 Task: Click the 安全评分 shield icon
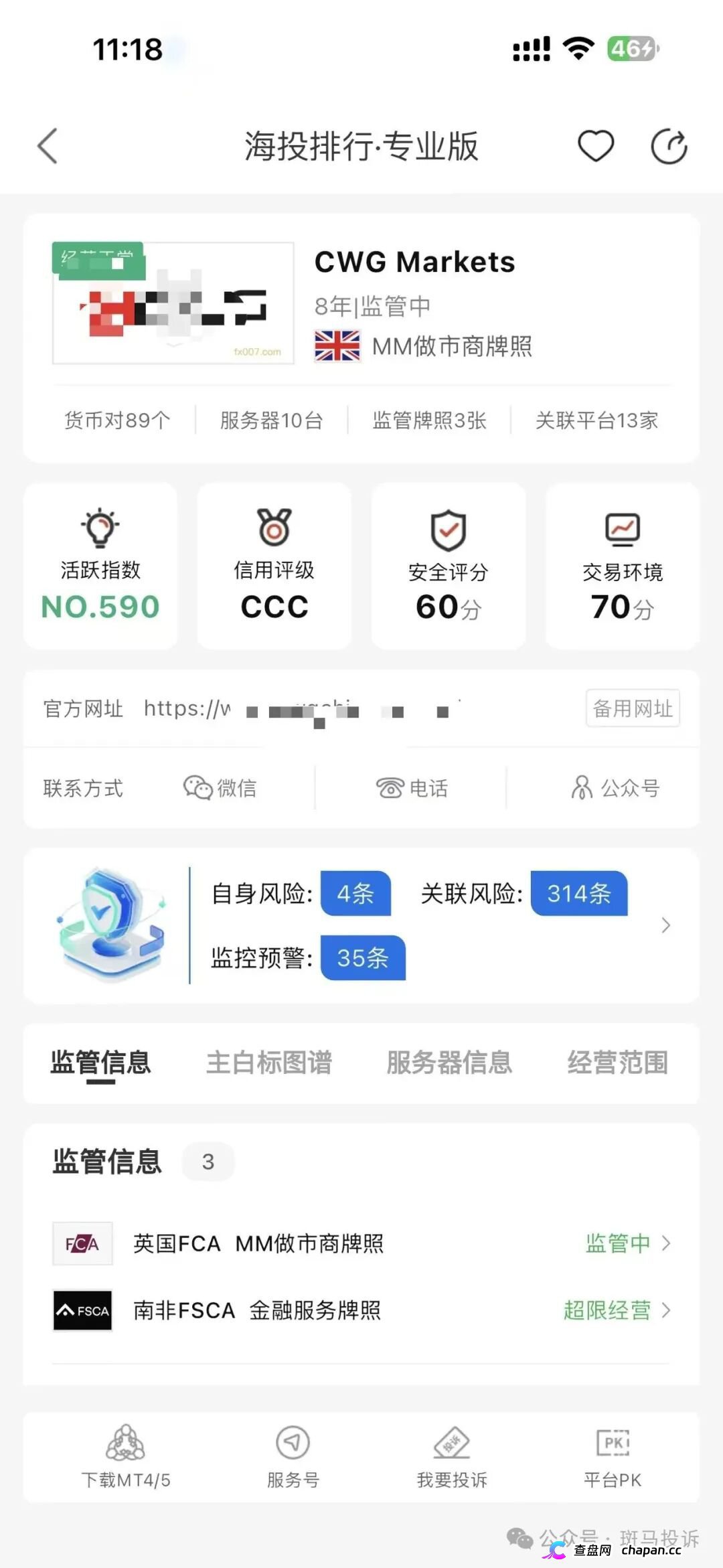448,529
